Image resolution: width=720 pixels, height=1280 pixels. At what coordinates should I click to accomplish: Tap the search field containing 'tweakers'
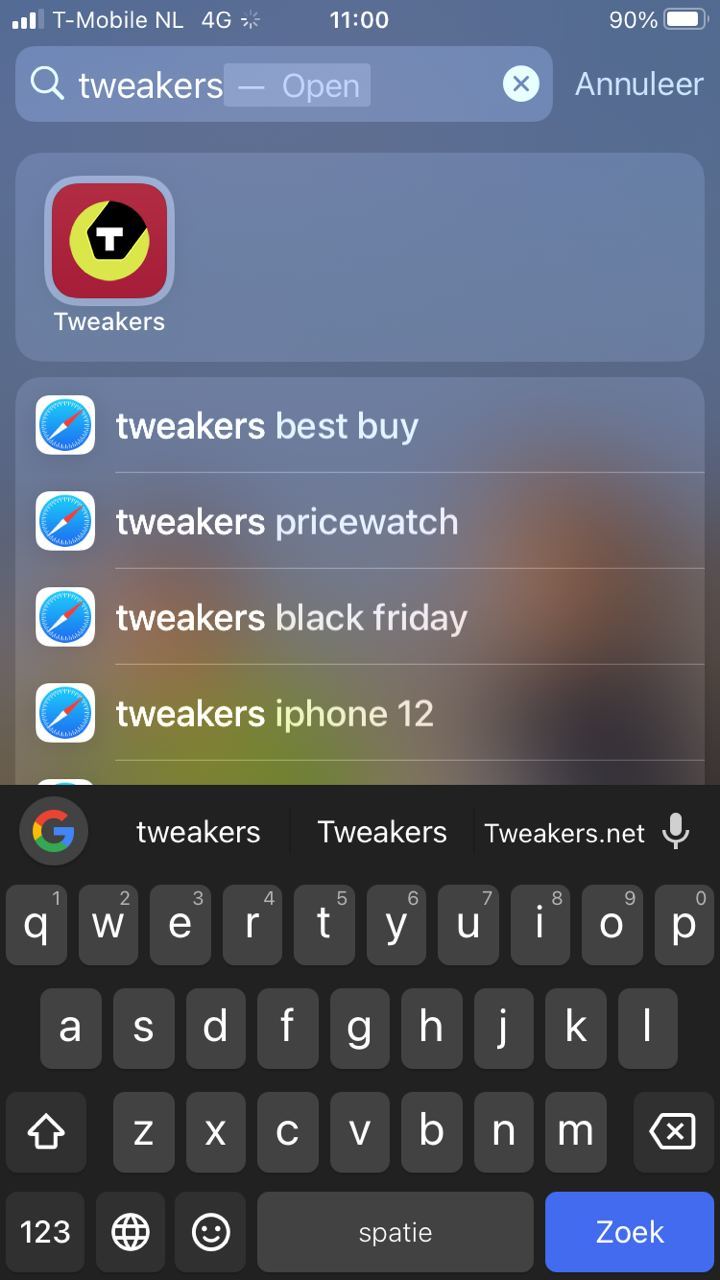(x=284, y=84)
